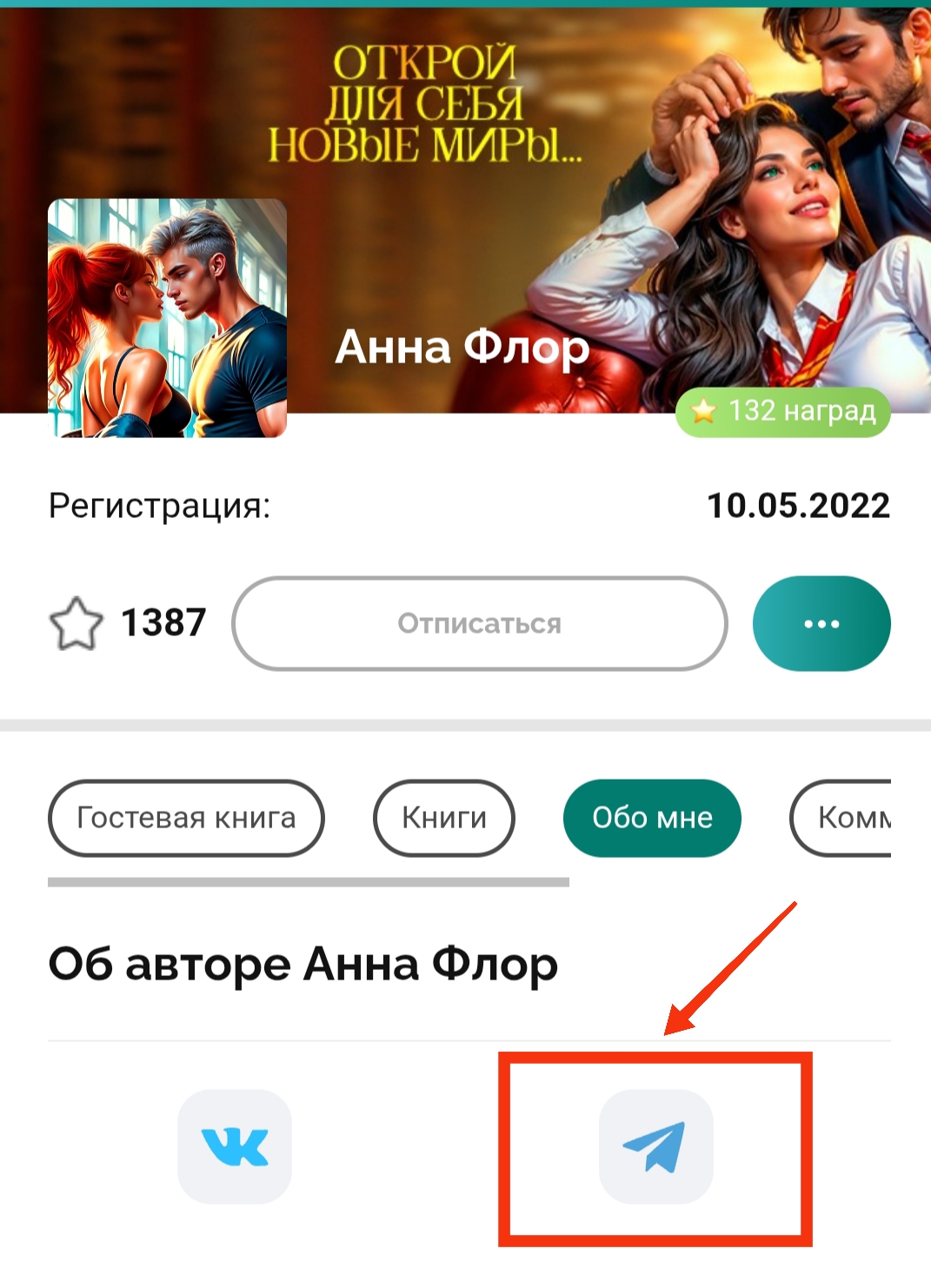The height and width of the screenshot is (1288, 931).
Task: Switch to the Книги tab
Action: (443, 818)
